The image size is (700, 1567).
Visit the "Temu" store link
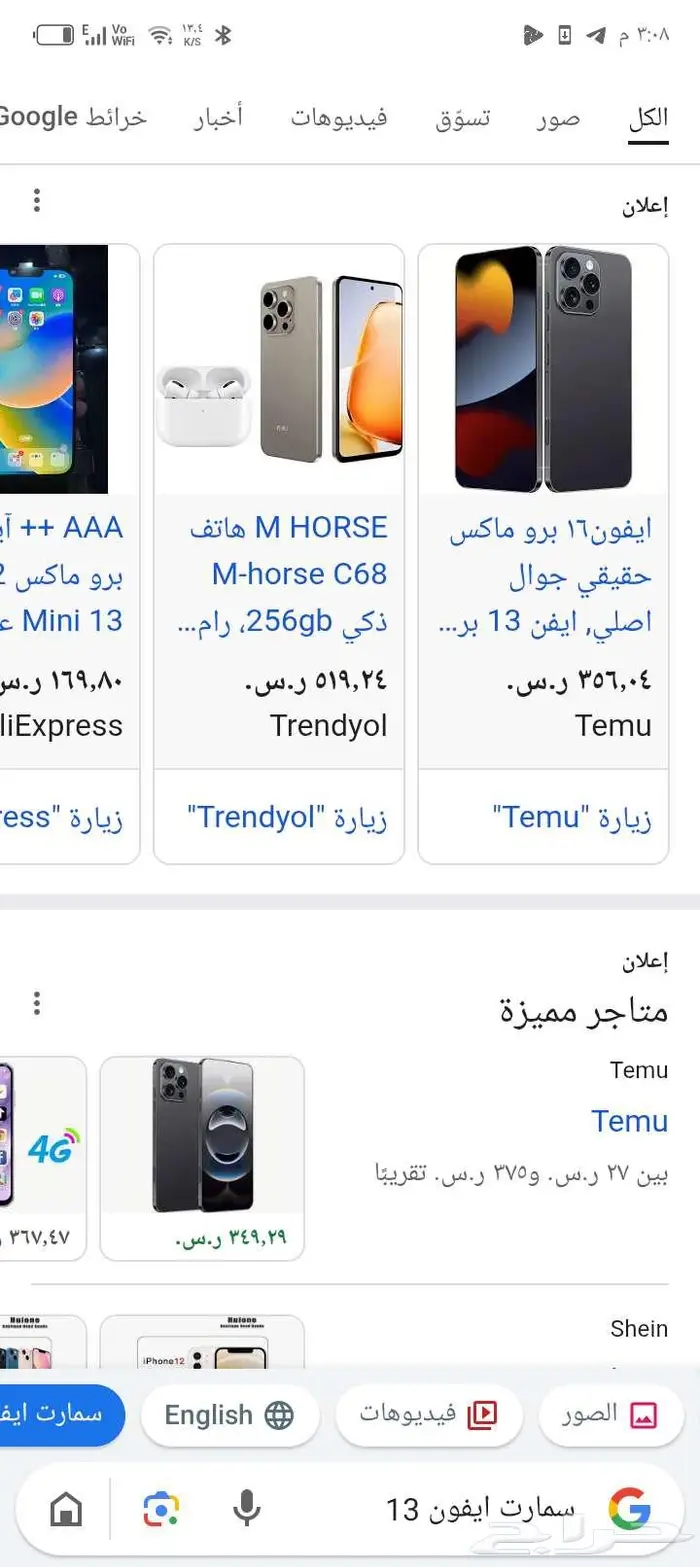572,818
